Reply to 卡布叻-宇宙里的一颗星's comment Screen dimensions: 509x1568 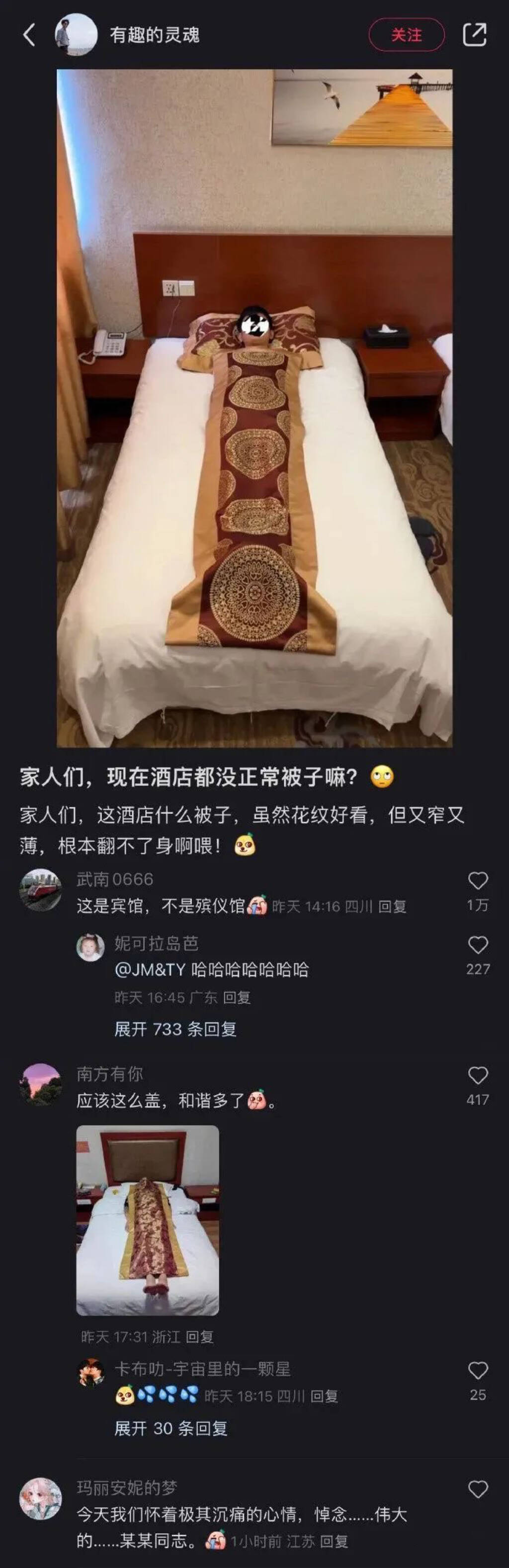[324, 1396]
